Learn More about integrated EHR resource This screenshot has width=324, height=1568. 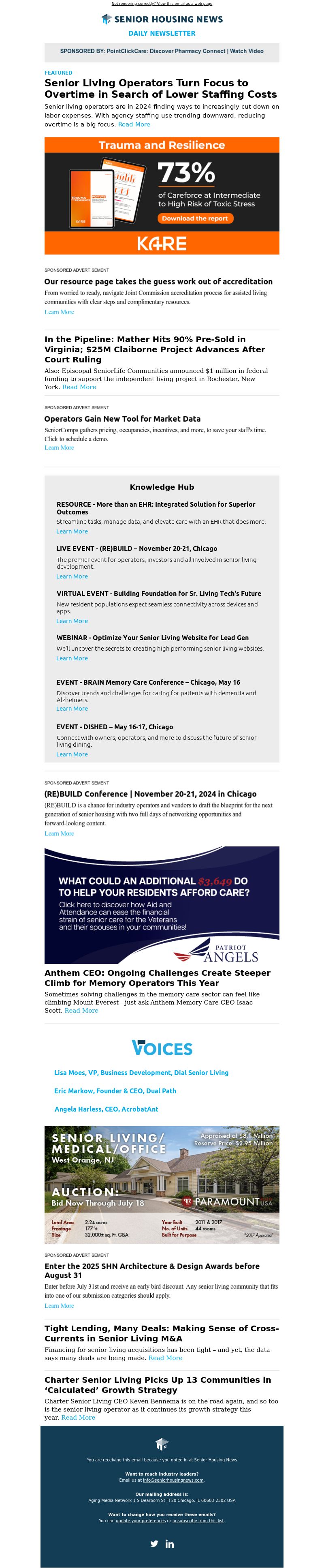pos(72,531)
